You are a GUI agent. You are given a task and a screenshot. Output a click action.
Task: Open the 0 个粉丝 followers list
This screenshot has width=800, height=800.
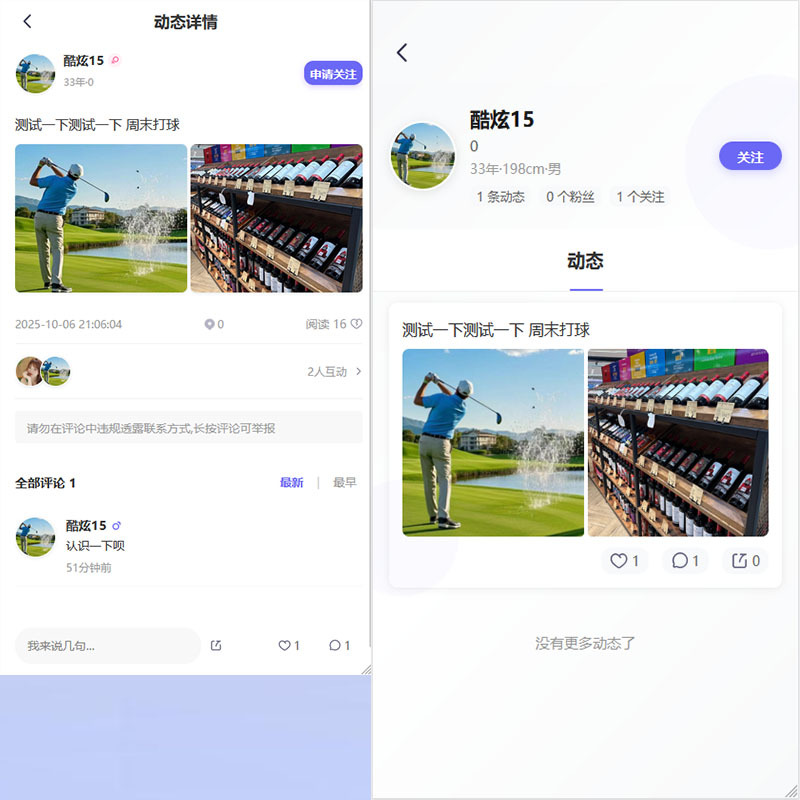(x=570, y=197)
